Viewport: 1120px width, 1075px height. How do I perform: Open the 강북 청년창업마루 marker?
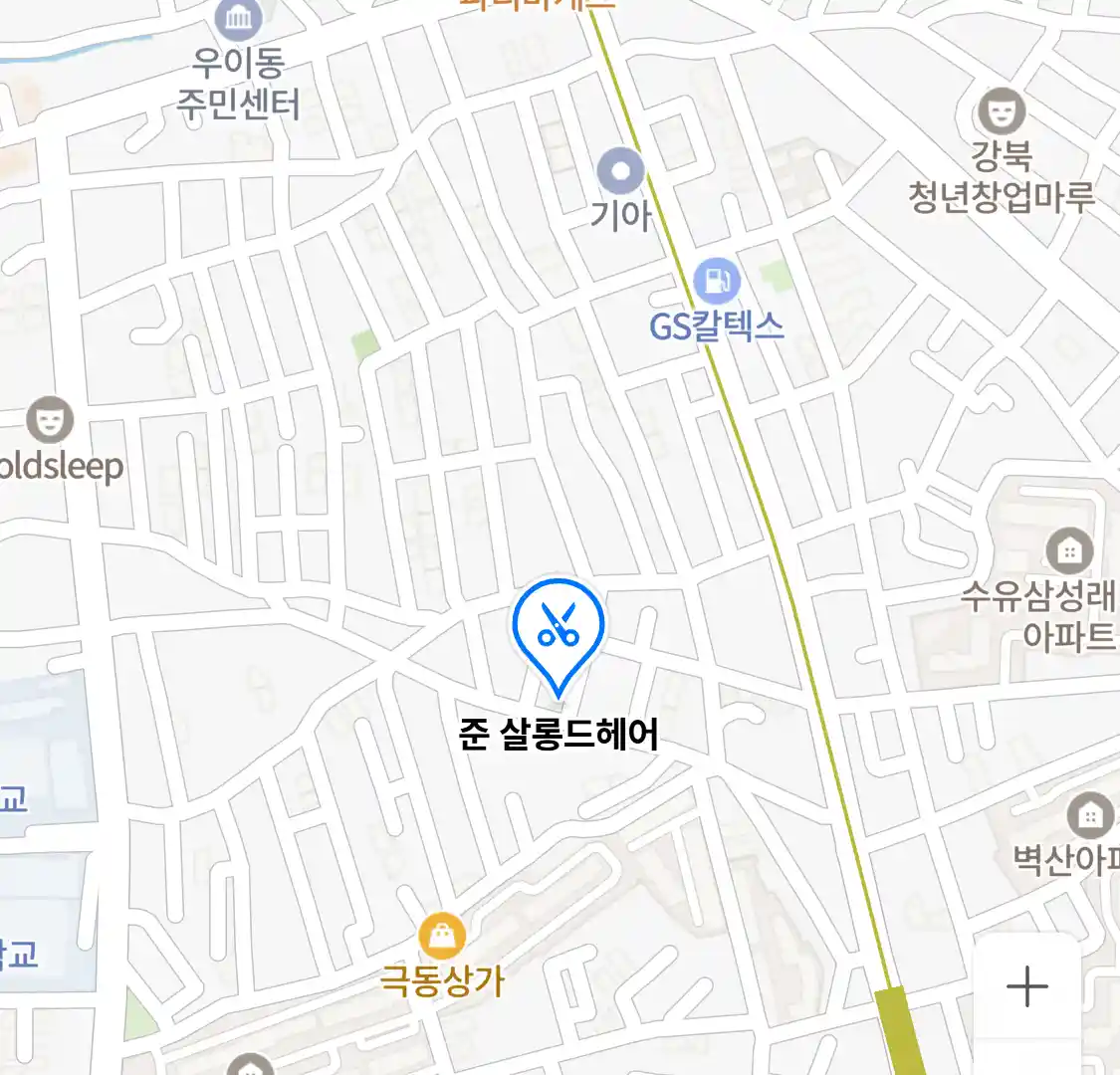[x=1001, y=110]
